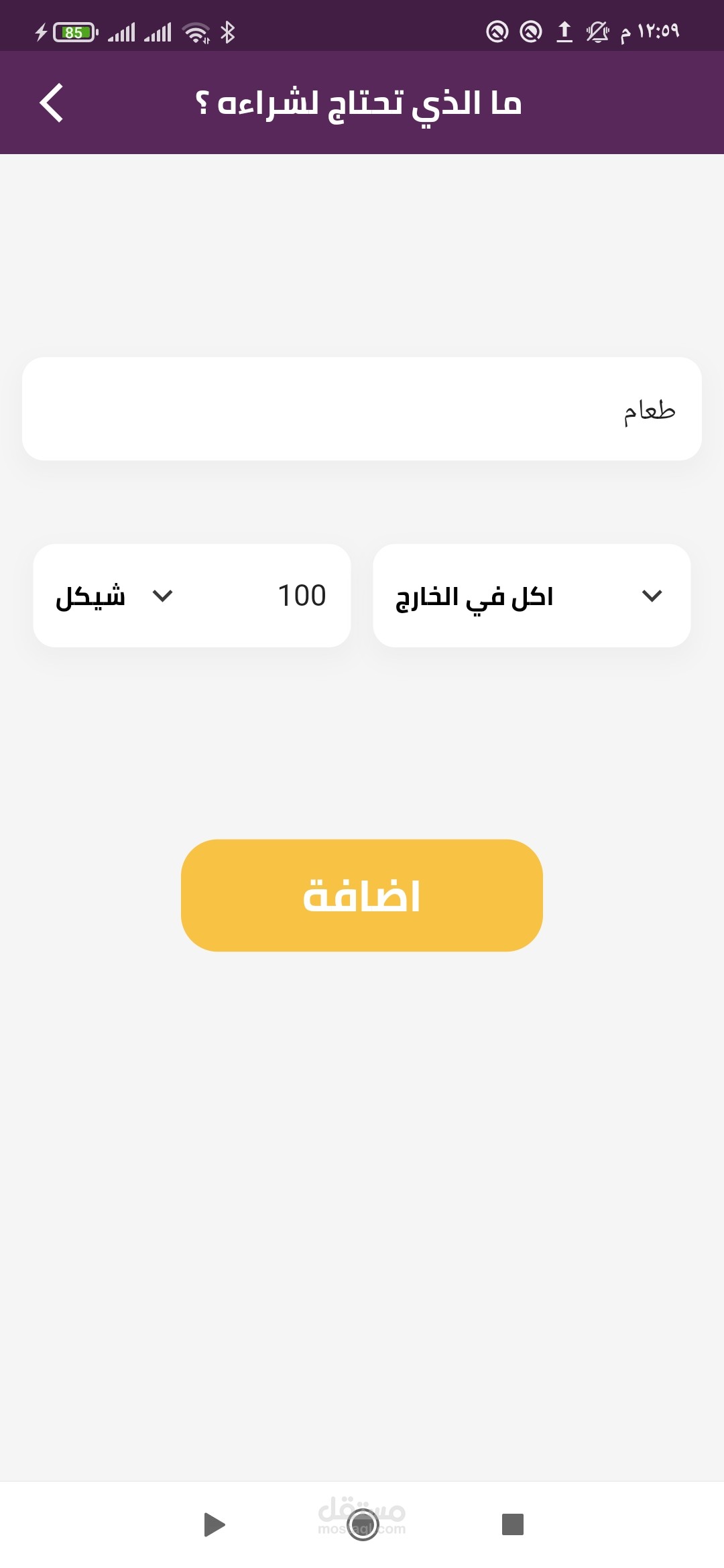This screenshot has width=724, height=1568.
Task: Open the شيكل currency dropdown
Action: coord(114,596)
